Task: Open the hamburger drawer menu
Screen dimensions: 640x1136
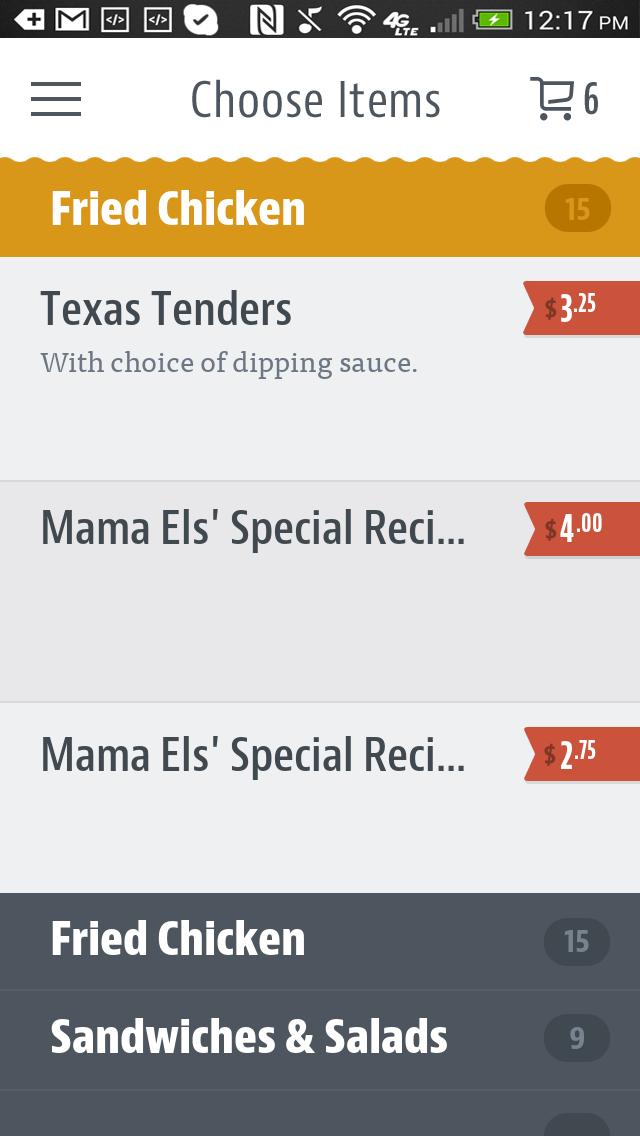Action: [x=56, y=99]
